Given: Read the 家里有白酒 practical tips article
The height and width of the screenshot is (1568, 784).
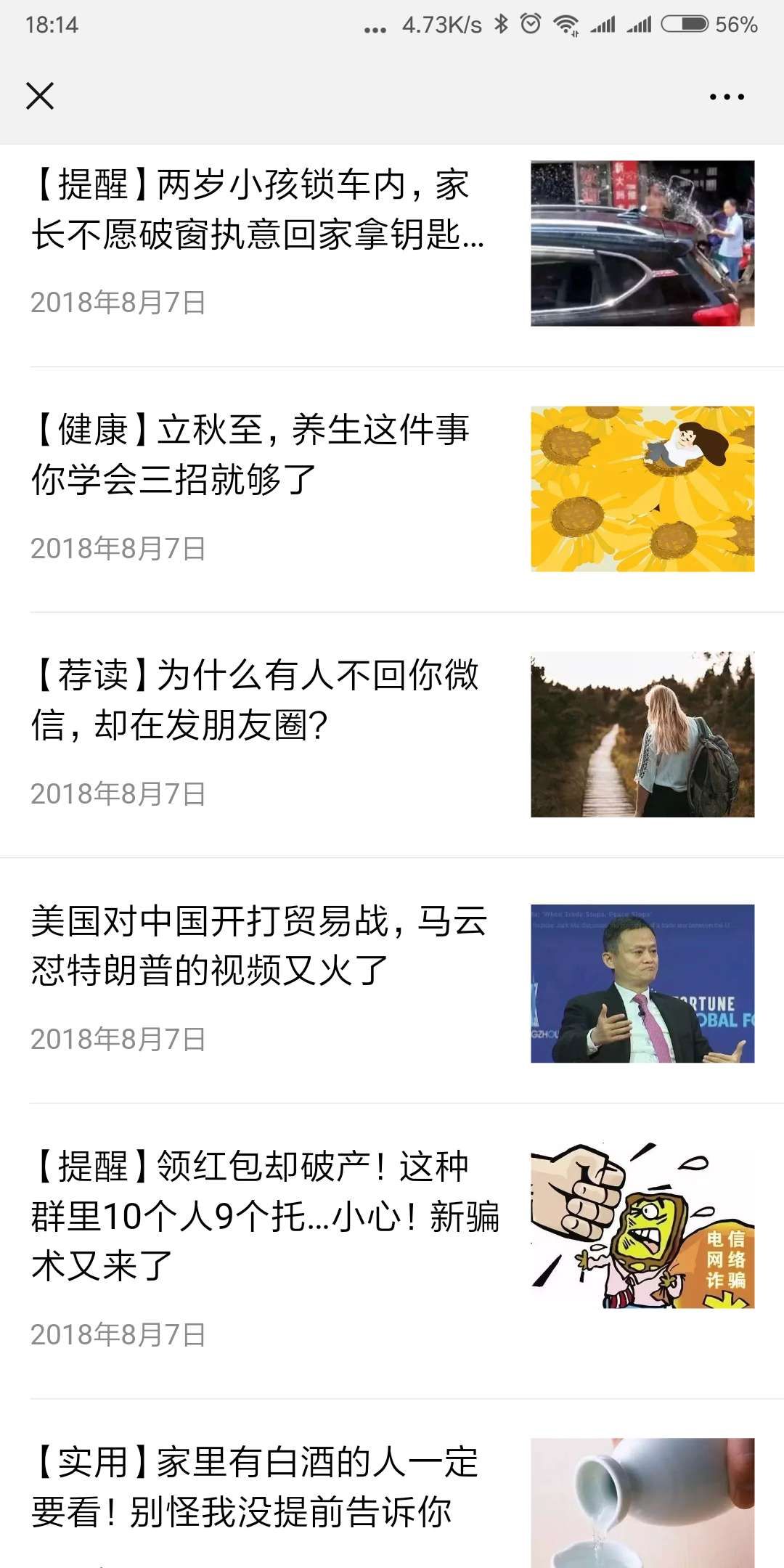Looking at the screenshot, I should tap(254, 1488).
